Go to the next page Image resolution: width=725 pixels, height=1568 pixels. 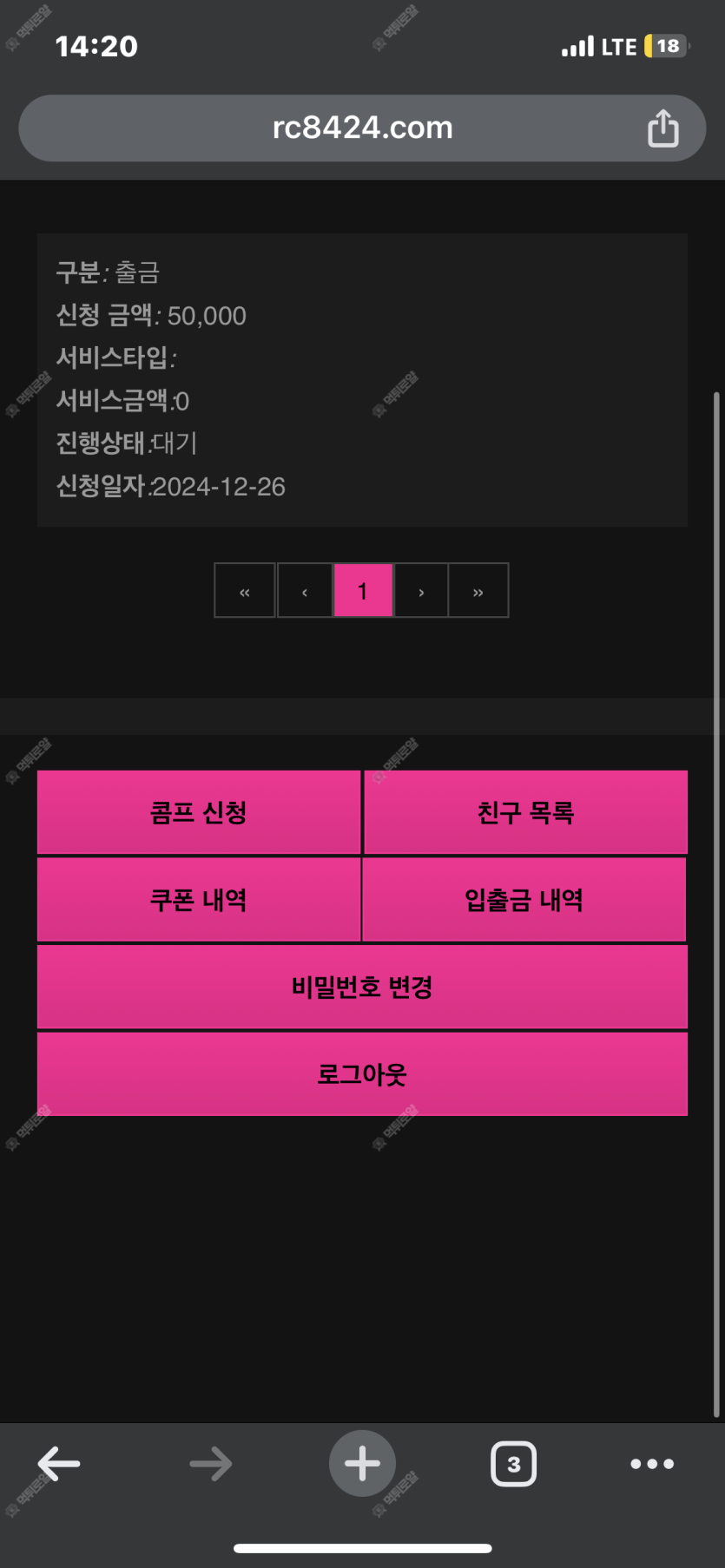tap(421, 591)
